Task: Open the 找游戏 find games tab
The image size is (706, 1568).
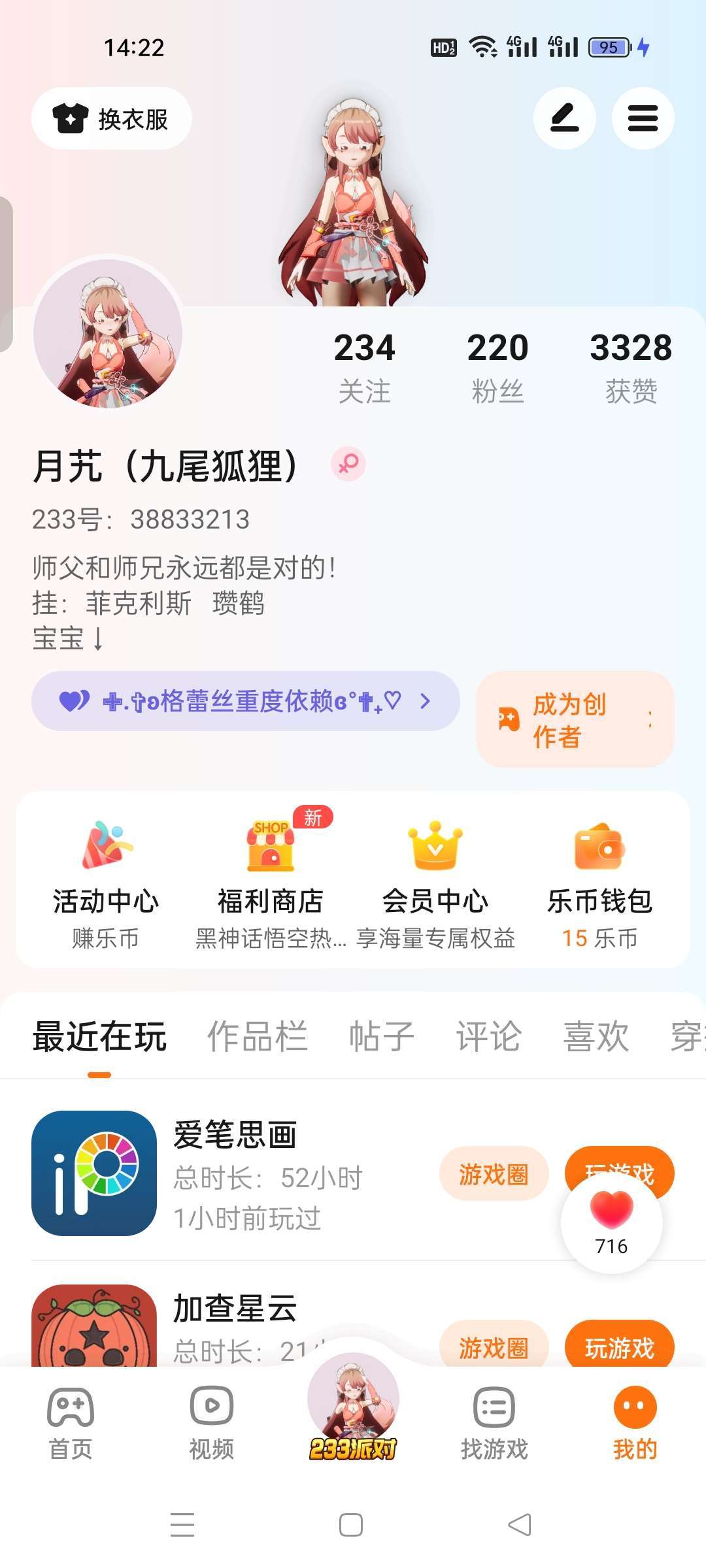Action: [494, 1424]
